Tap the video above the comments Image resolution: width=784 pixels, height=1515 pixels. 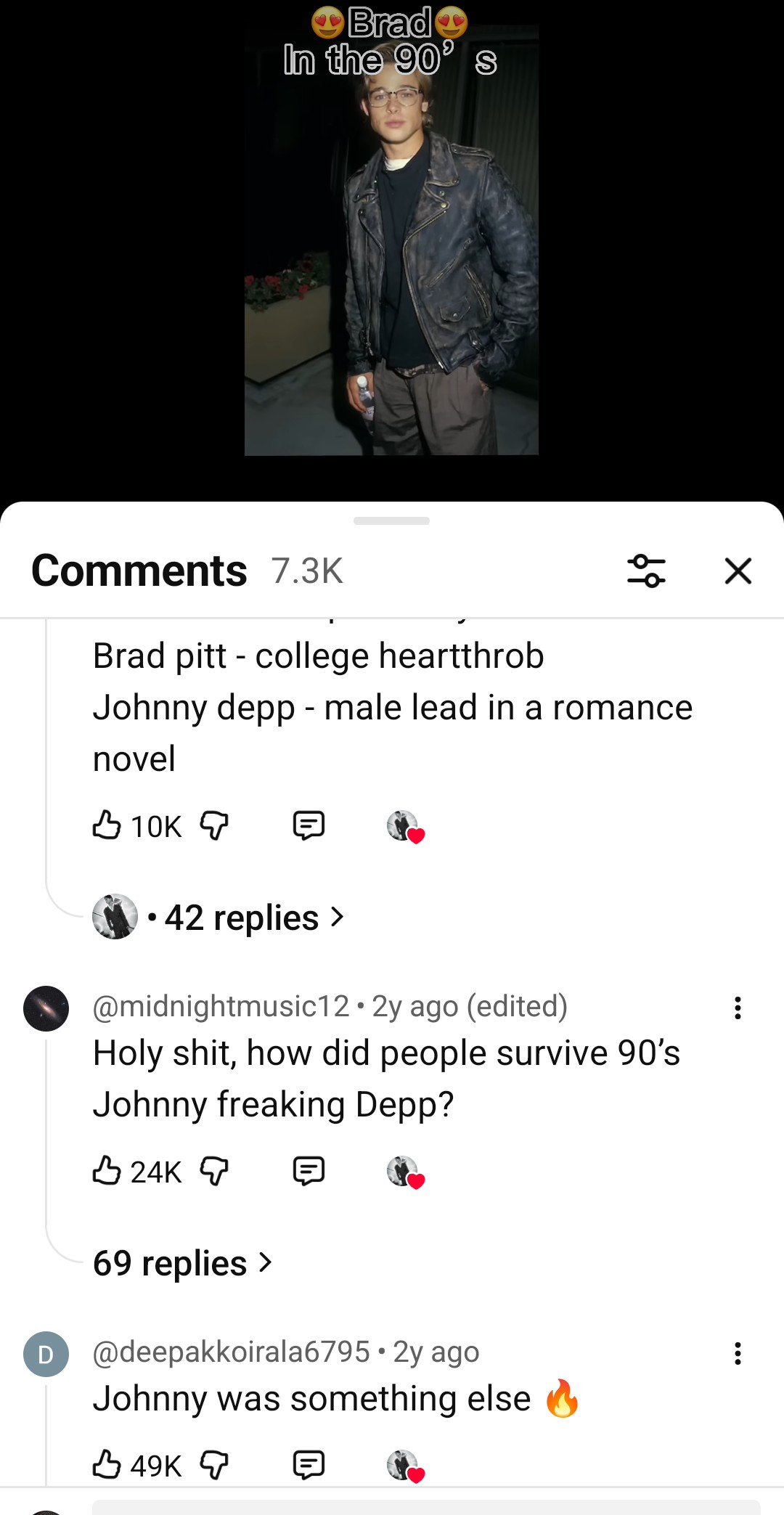coord(391,247)
